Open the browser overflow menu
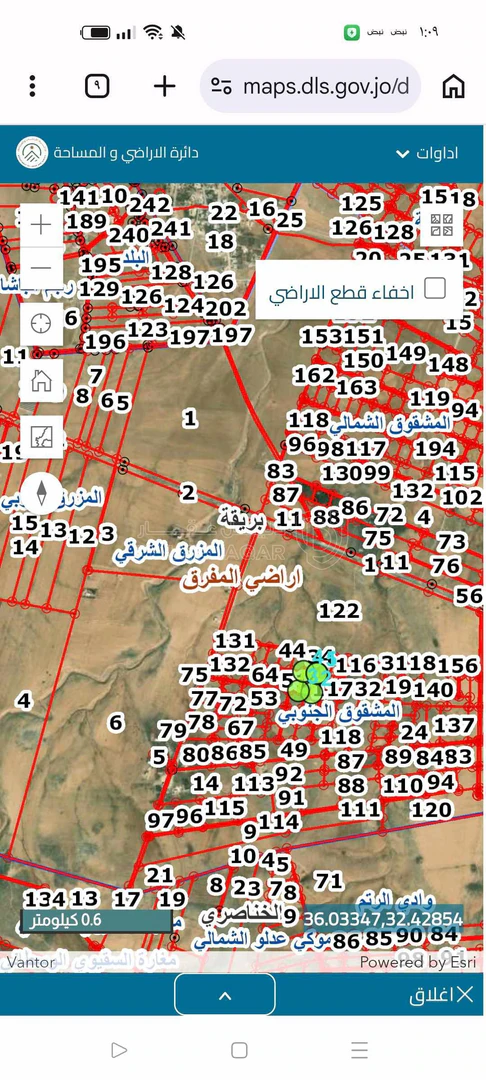 coord(32,86)
